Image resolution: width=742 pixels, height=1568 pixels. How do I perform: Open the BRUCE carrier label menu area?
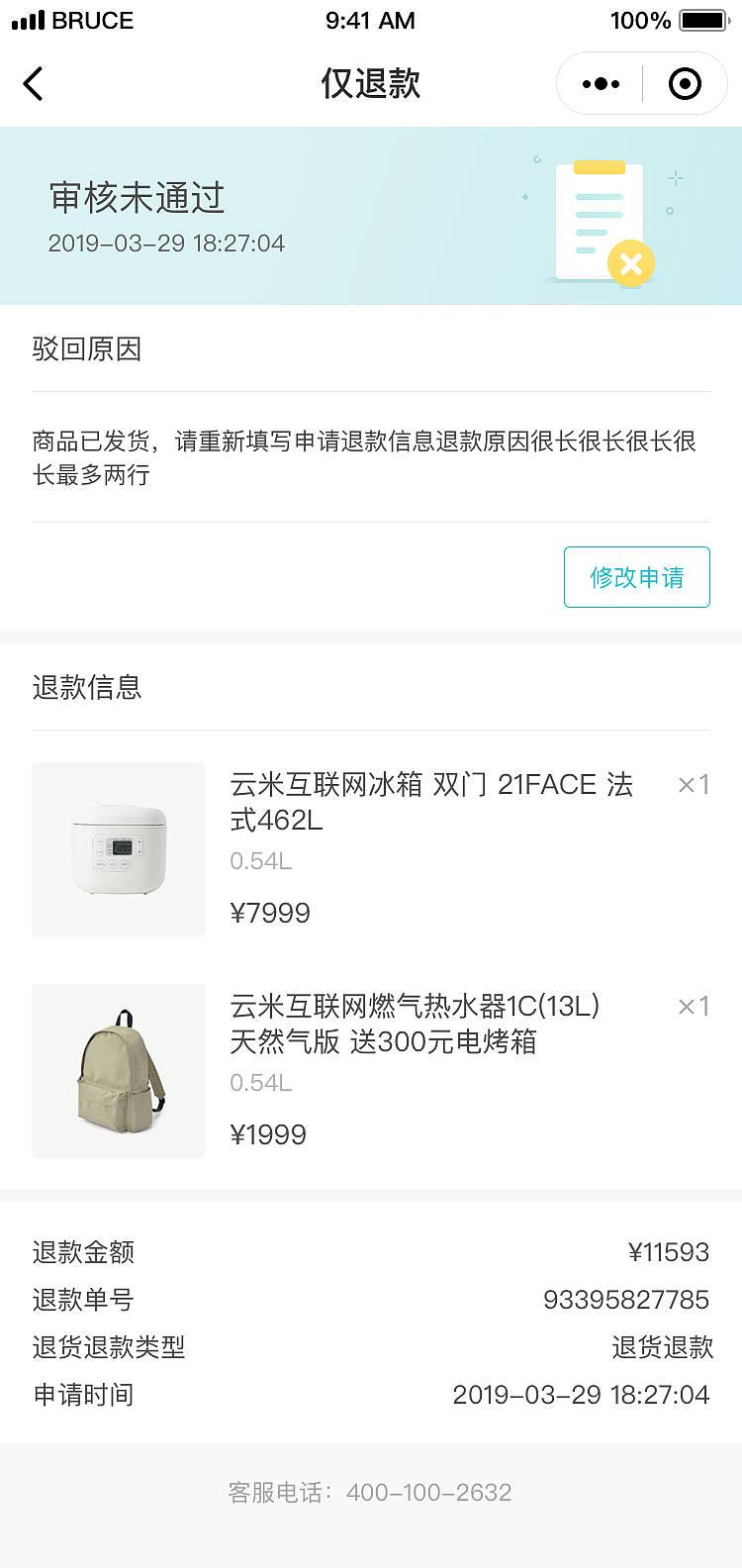coord(92,20)
